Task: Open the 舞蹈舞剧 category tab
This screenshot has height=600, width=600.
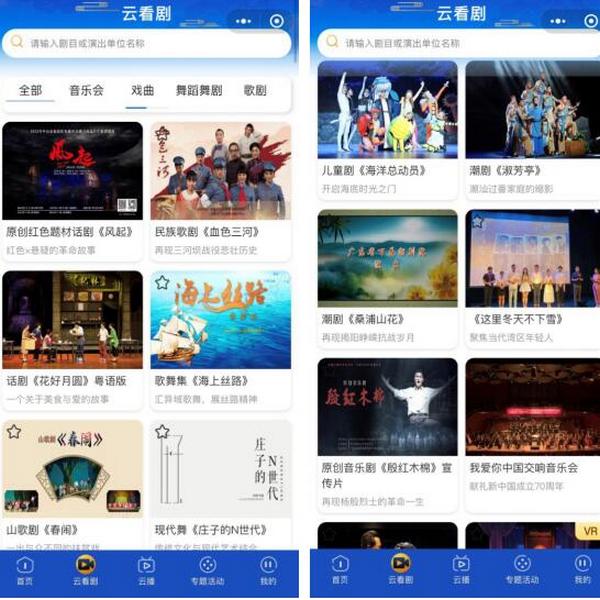Action: (x=199, y=91)
